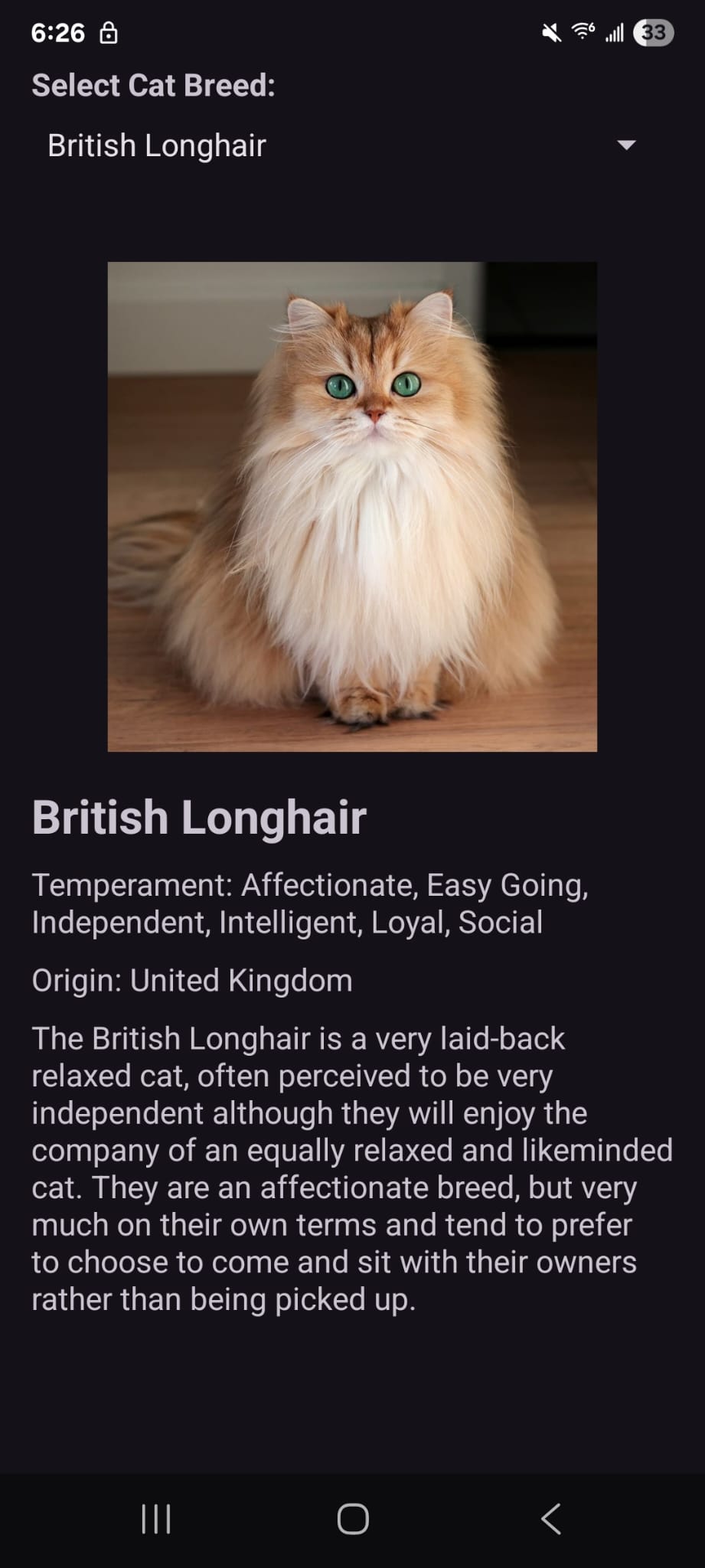Tap the Temperament description line

tap(309, 903)
